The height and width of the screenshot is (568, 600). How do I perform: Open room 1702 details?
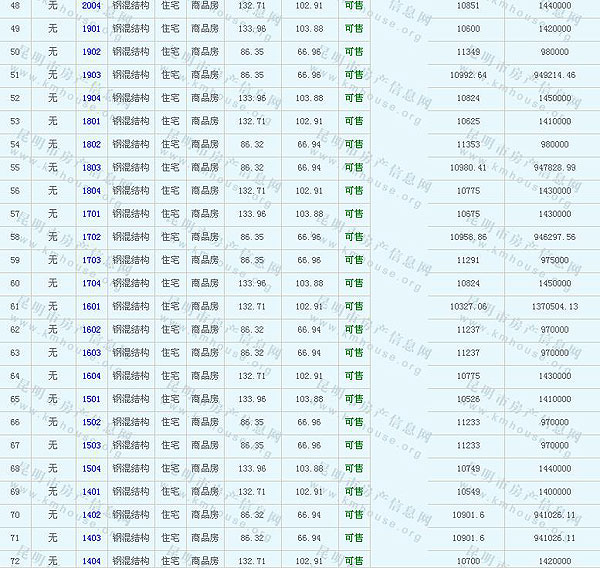click(x=92, y=237)
